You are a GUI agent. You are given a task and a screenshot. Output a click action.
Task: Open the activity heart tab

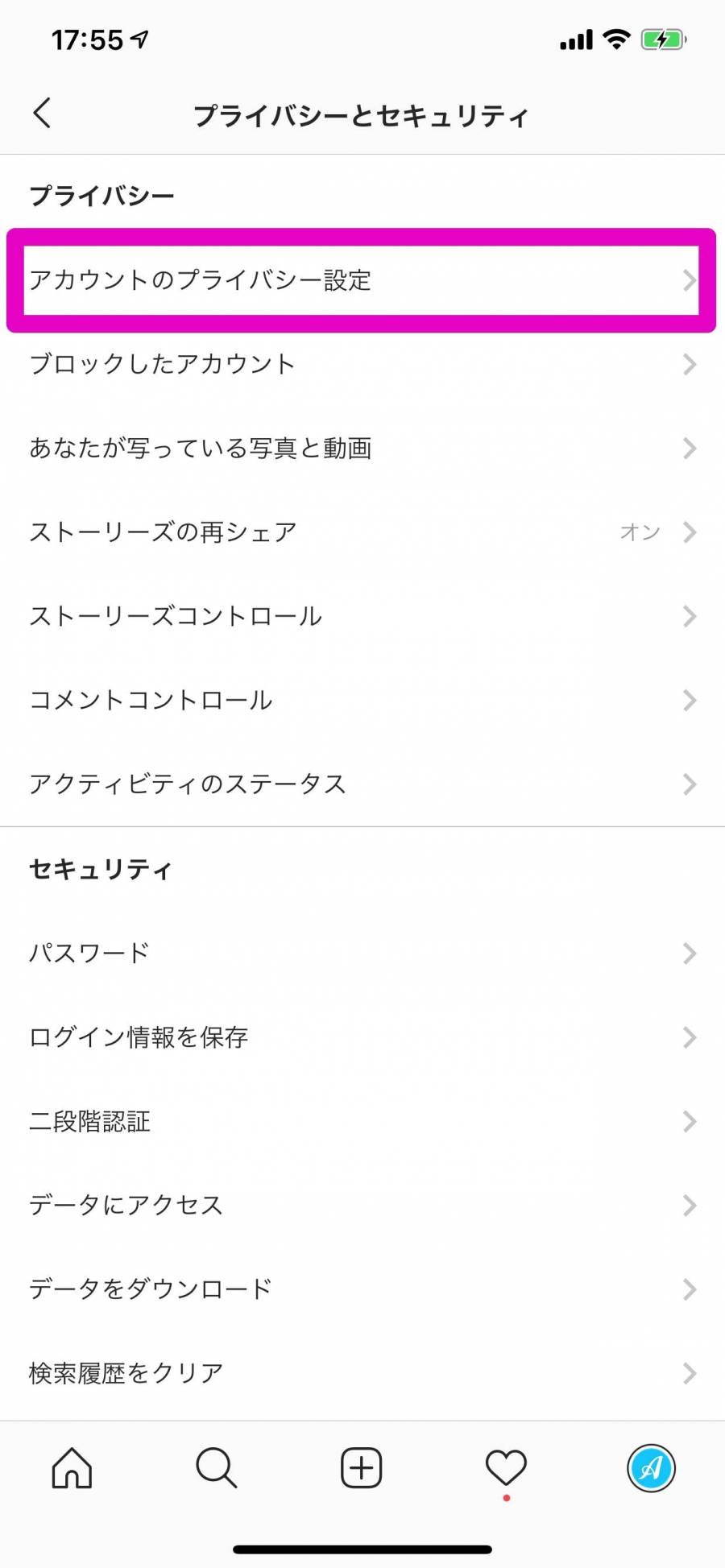(x=506, y=1469)
